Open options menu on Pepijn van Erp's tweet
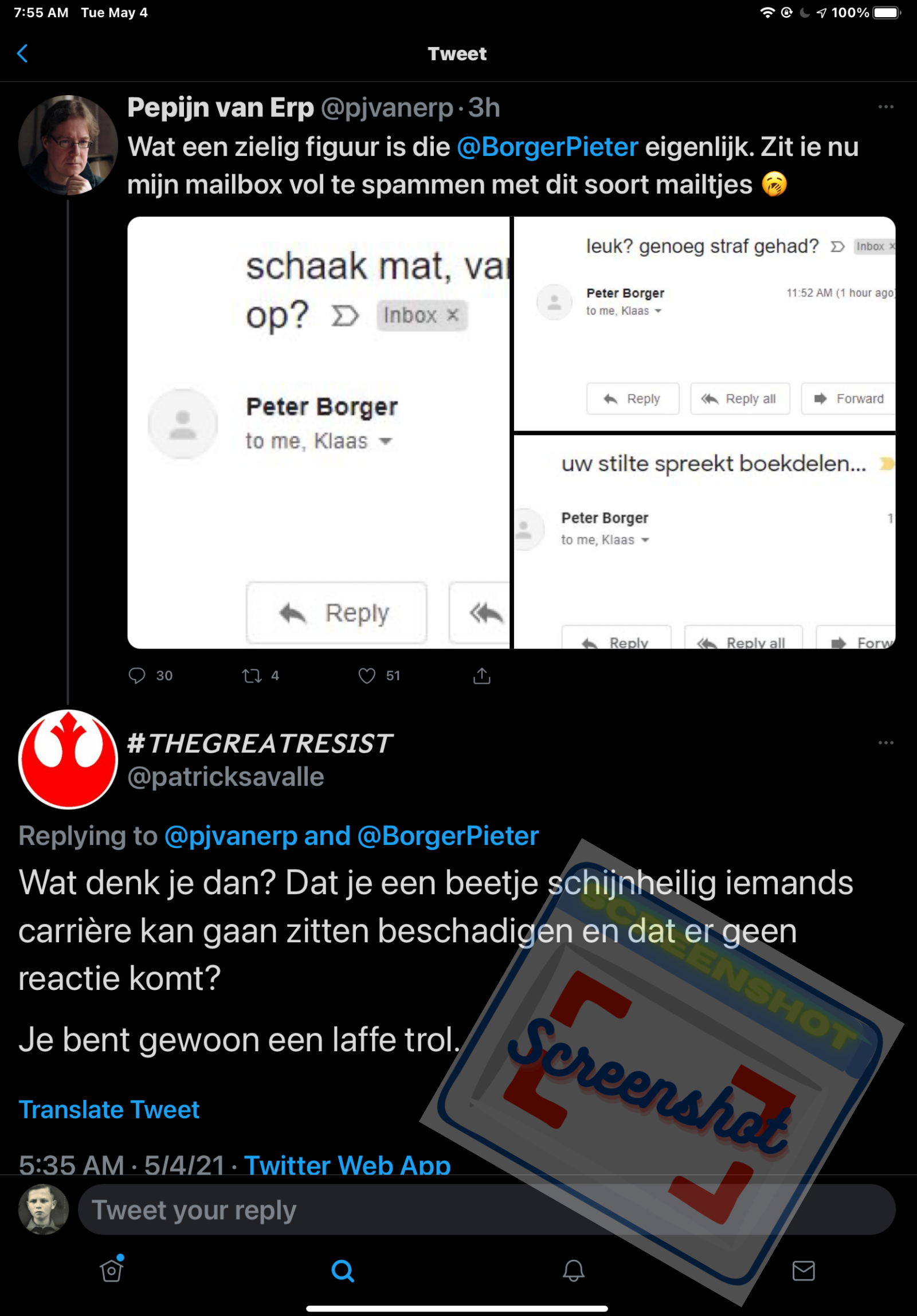The width and height of the screenshot is (917, 1316). 885,107
